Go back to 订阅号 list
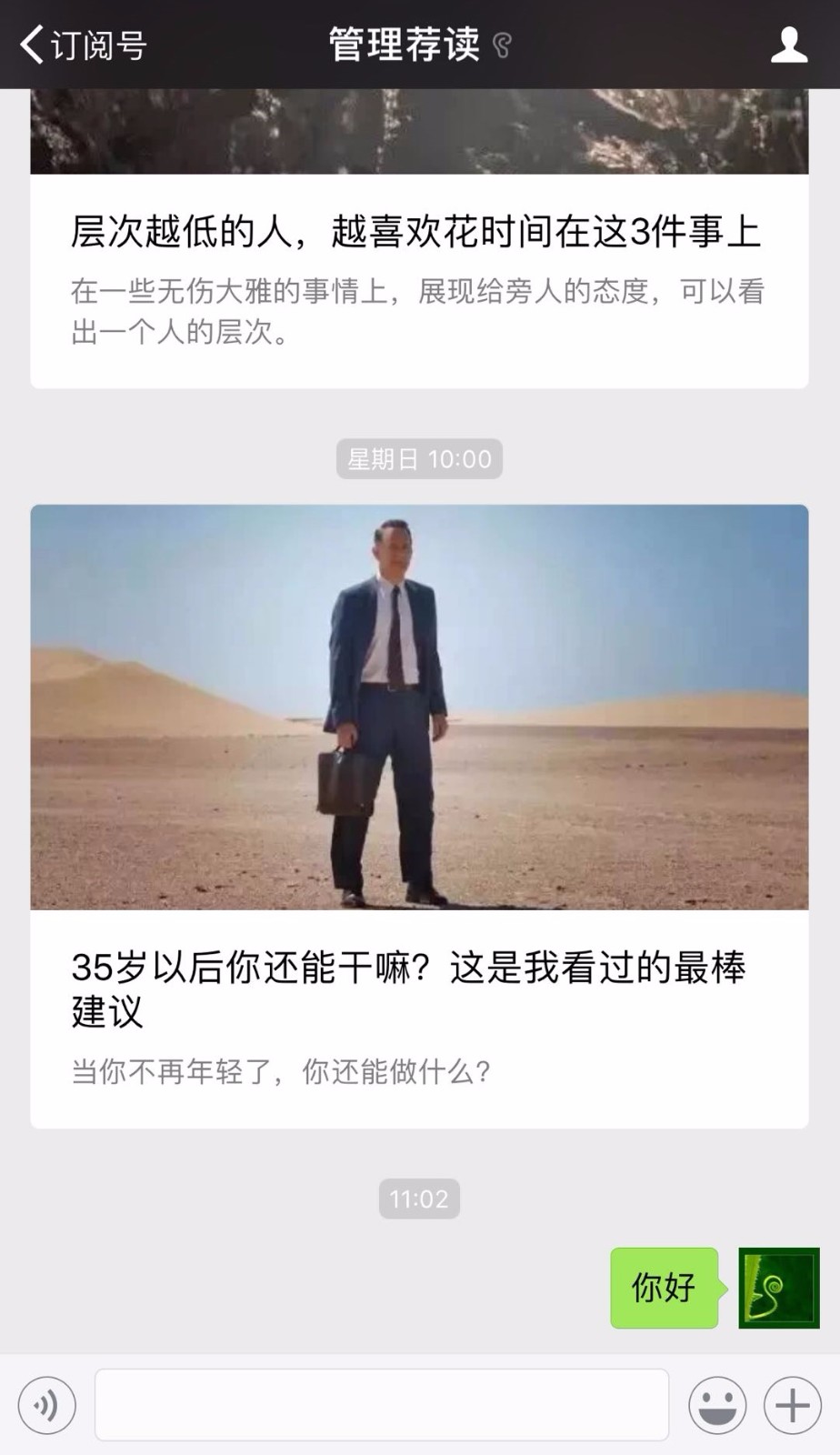Image resolution: width=840 pixels, height=1455 pixels. (82, 45)
